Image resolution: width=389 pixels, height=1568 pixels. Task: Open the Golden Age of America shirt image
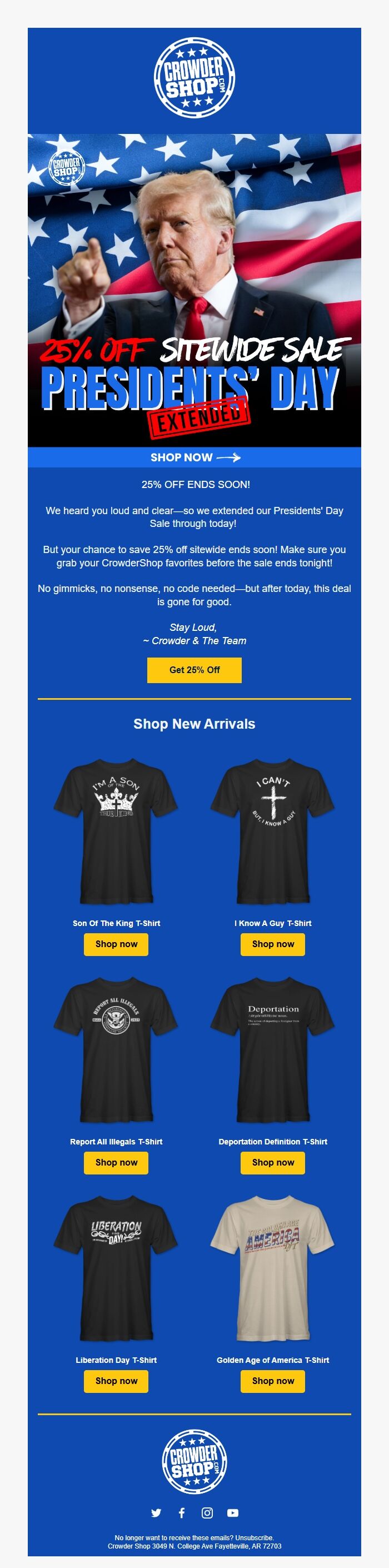pos(273,1268)
